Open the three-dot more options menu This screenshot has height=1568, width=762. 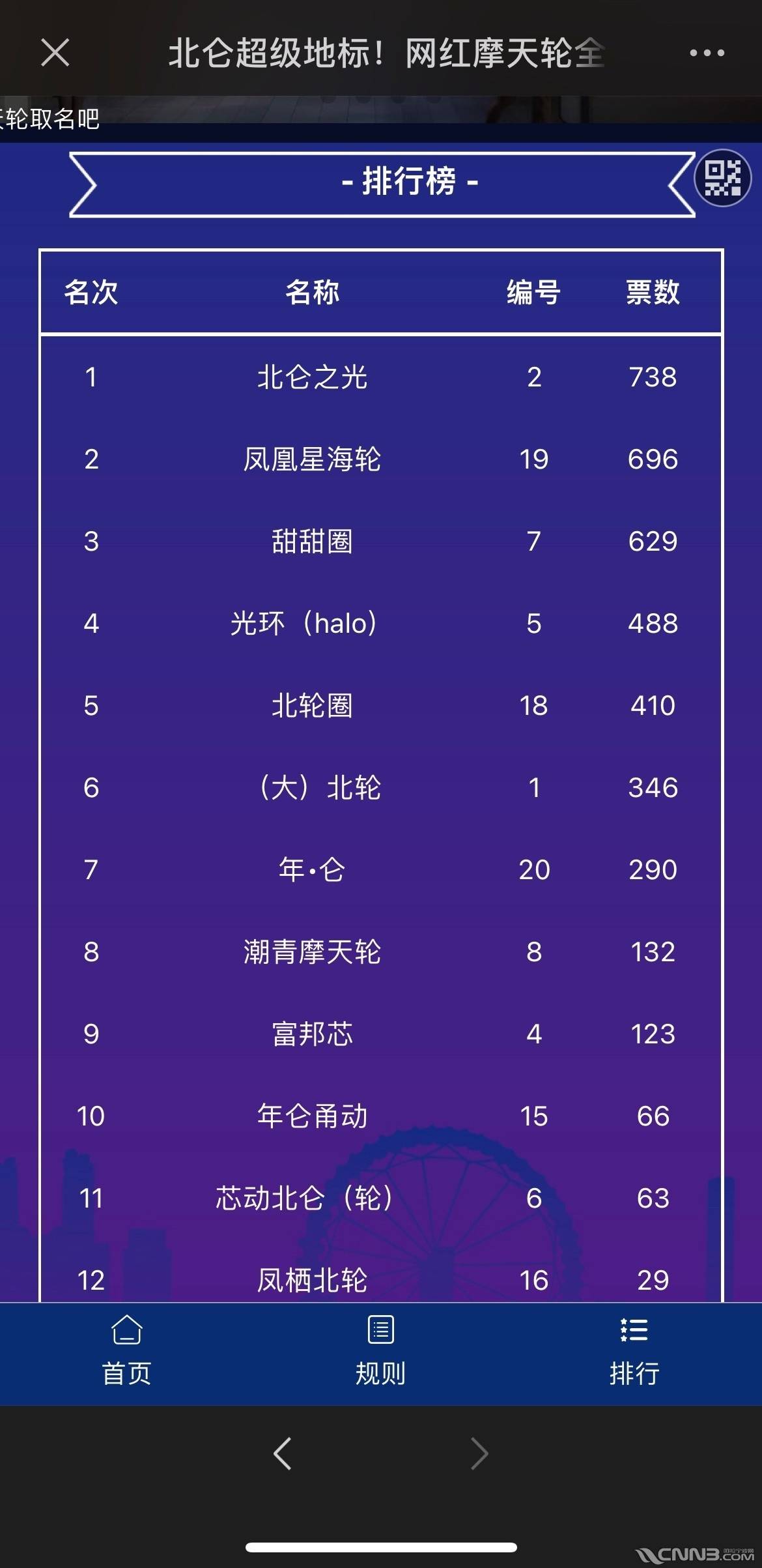pos(707,53)
